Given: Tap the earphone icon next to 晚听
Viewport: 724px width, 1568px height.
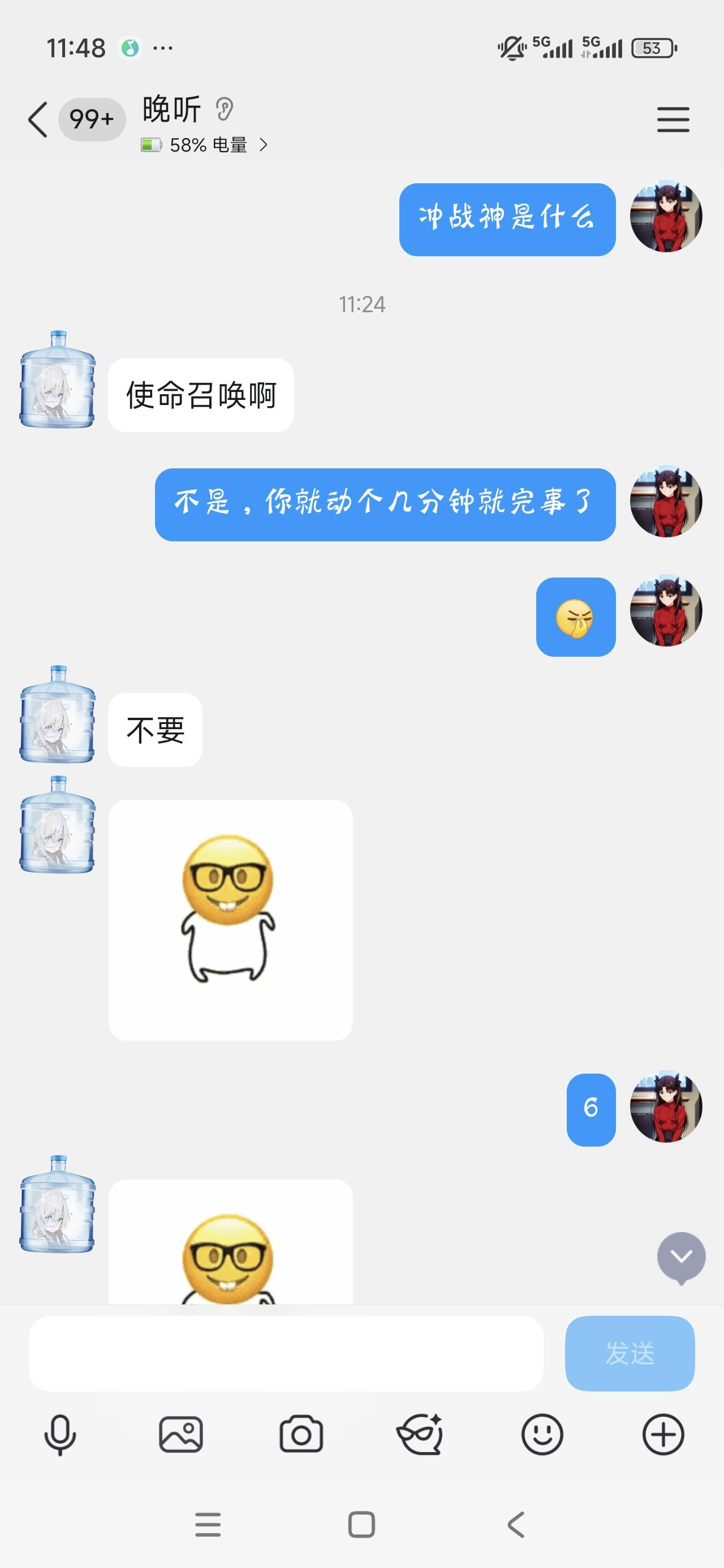Looking at the screenshot, I should tap(226, 110).
